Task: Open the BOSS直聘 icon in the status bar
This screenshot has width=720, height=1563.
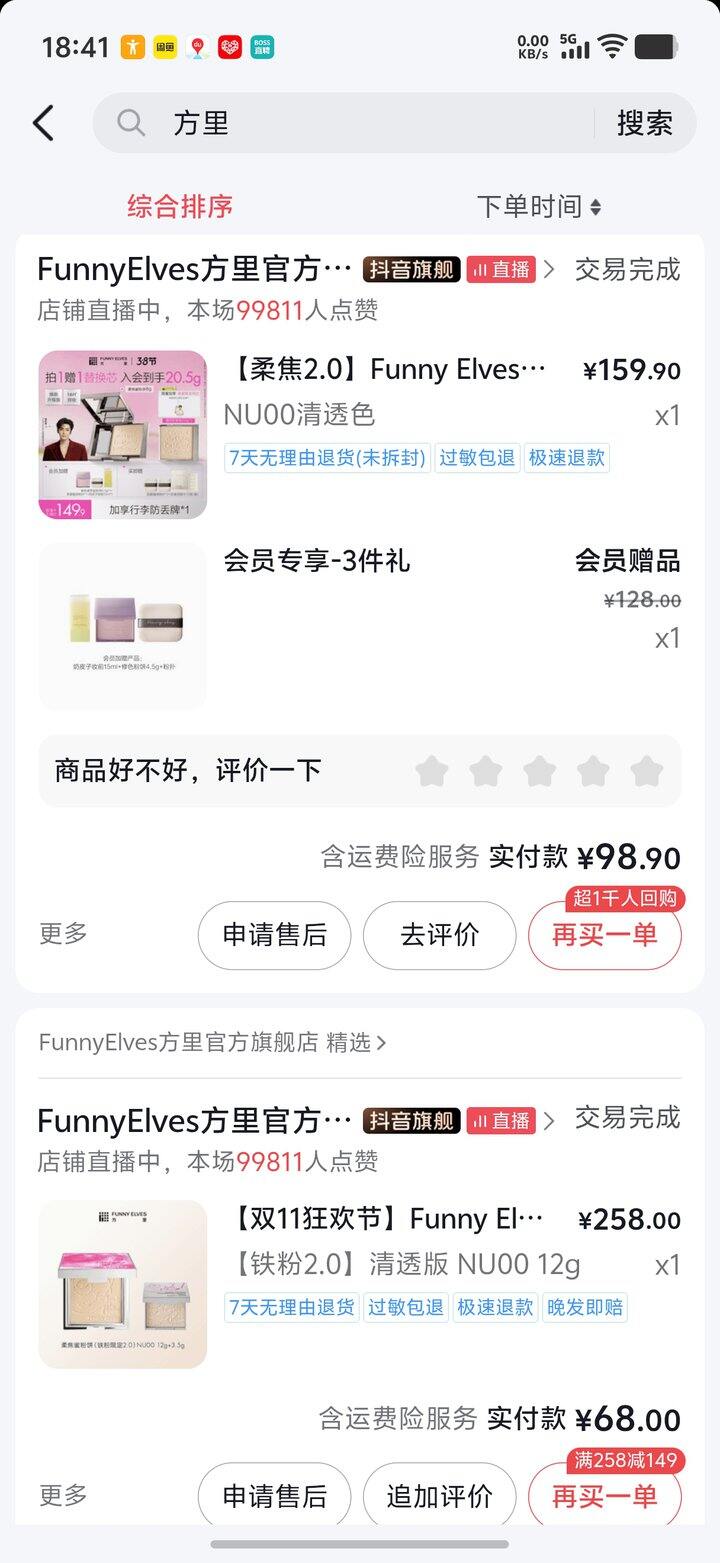Action: [260, 47]
